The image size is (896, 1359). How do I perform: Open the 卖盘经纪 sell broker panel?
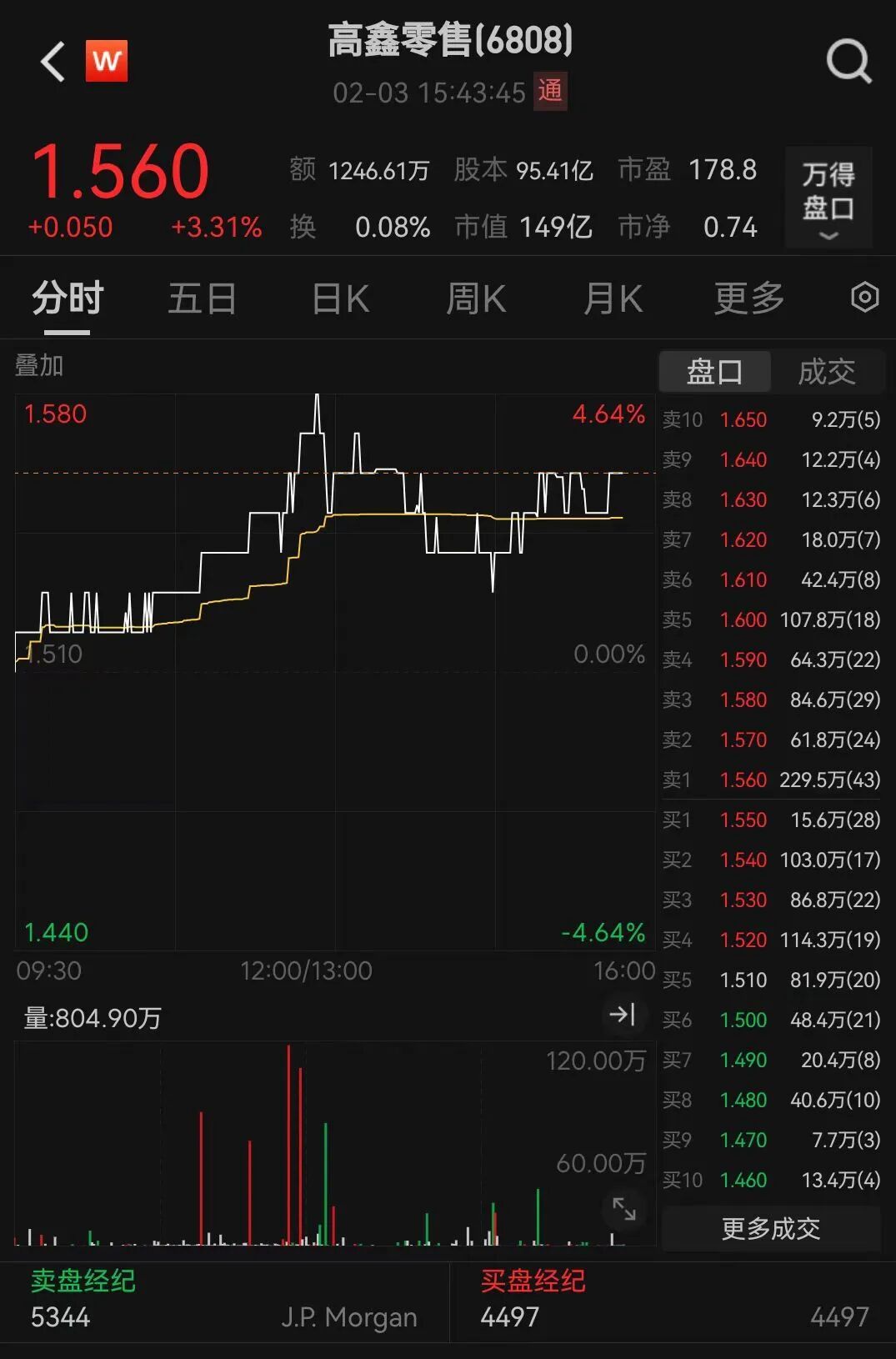click(x=83, y=1281)
